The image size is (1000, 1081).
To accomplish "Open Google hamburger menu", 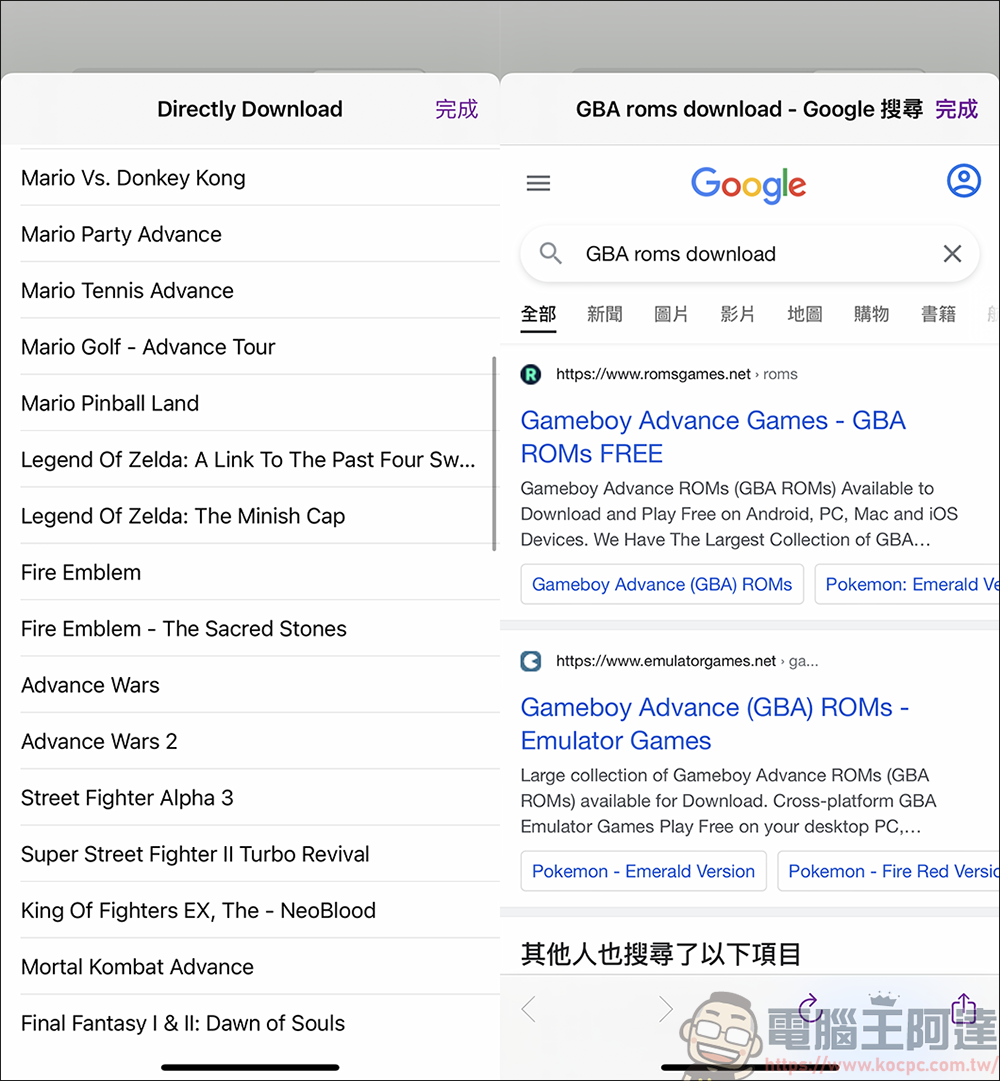I will coord(538,183).
